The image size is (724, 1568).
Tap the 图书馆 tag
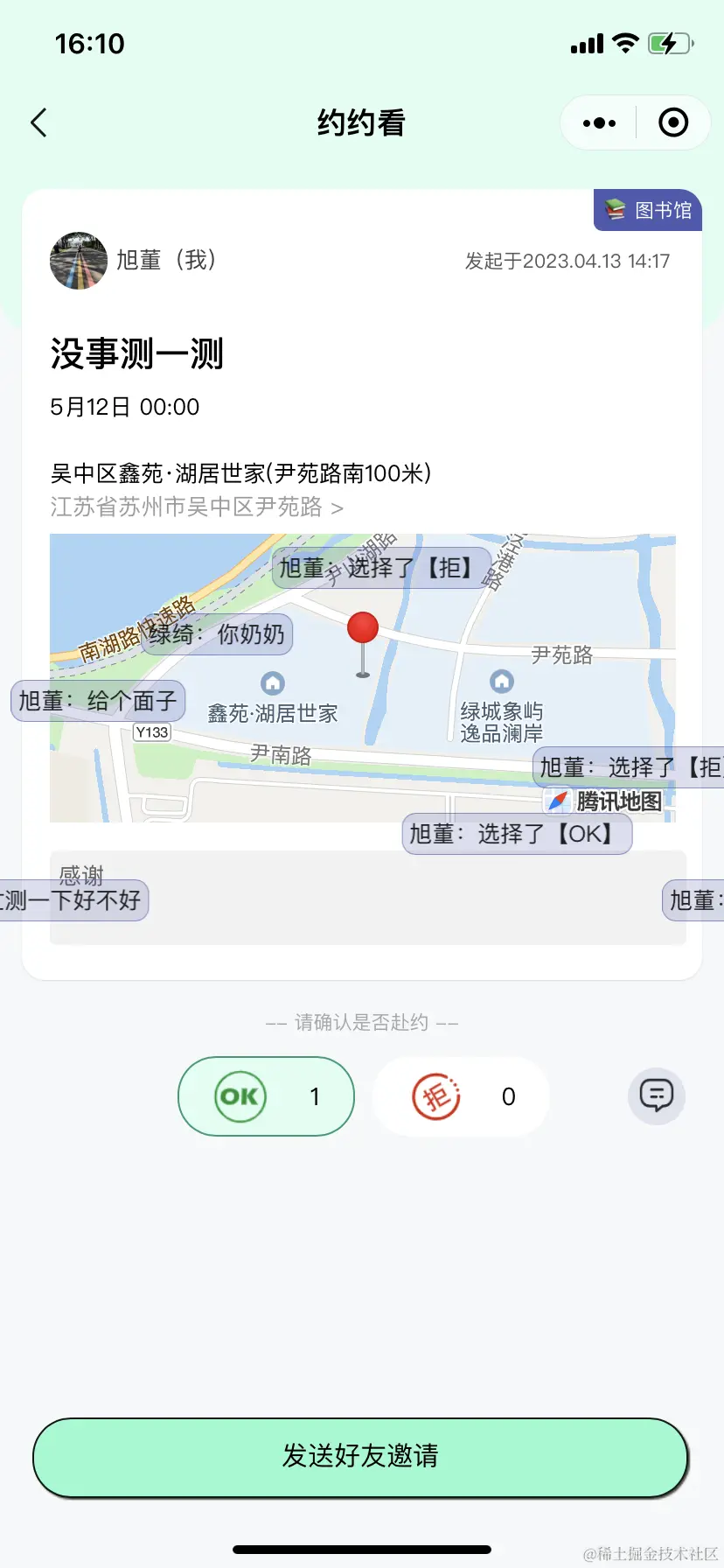[x=649, y=211]
